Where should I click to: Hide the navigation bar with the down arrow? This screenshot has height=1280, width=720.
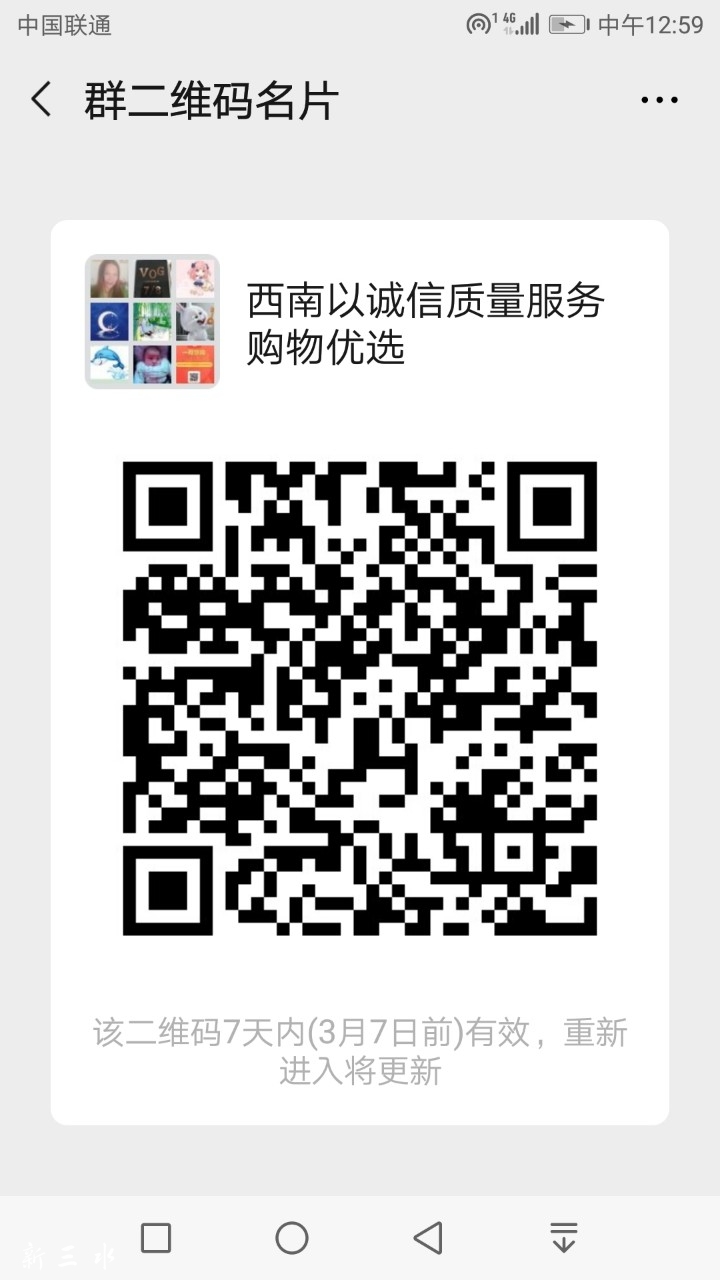point(564,1238)
